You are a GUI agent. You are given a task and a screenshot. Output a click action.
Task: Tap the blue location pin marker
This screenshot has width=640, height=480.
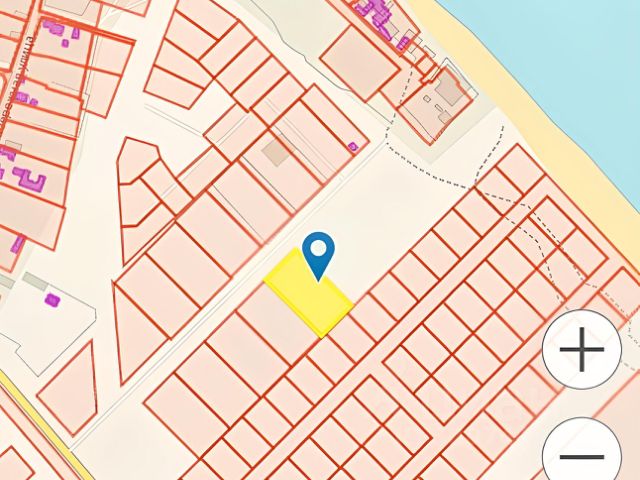[x=318, y=252]
